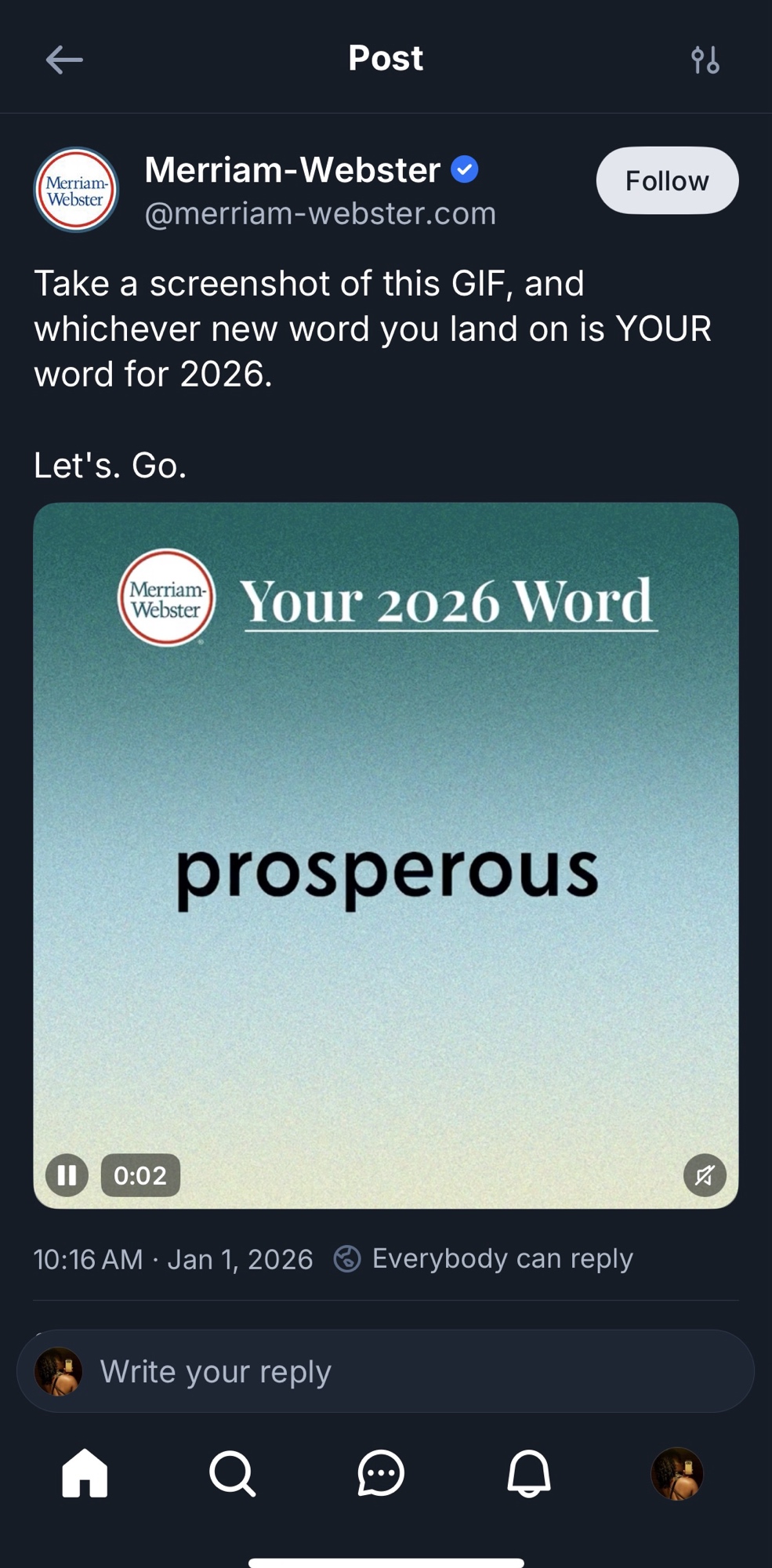Image resolution: width=772 pixels, height=1568 pixels.
Task: Switch to the Home tab
Action: [x=85, y=1473]
